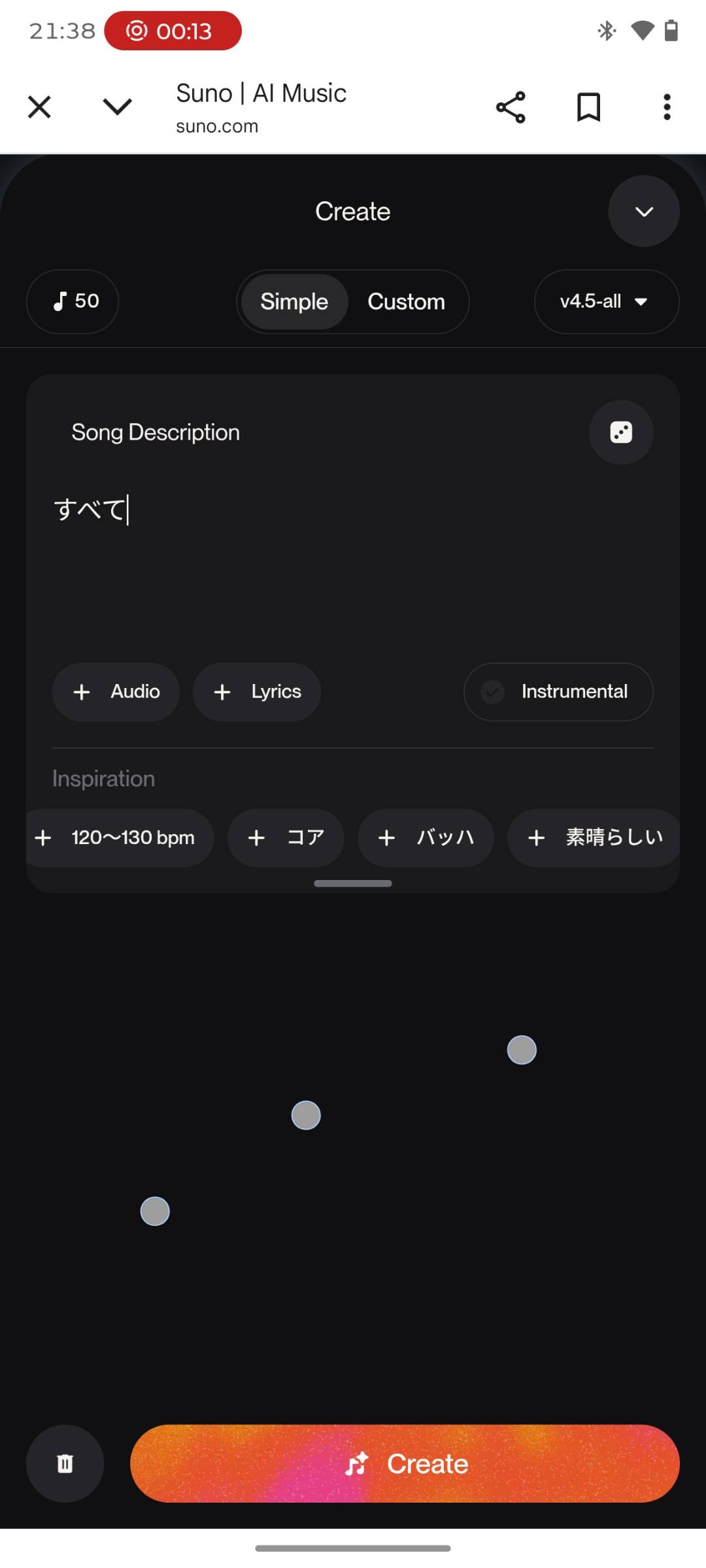Add the 120〜130 bpm inspiration chip
706x1568 pixels.
click(121, 838)
